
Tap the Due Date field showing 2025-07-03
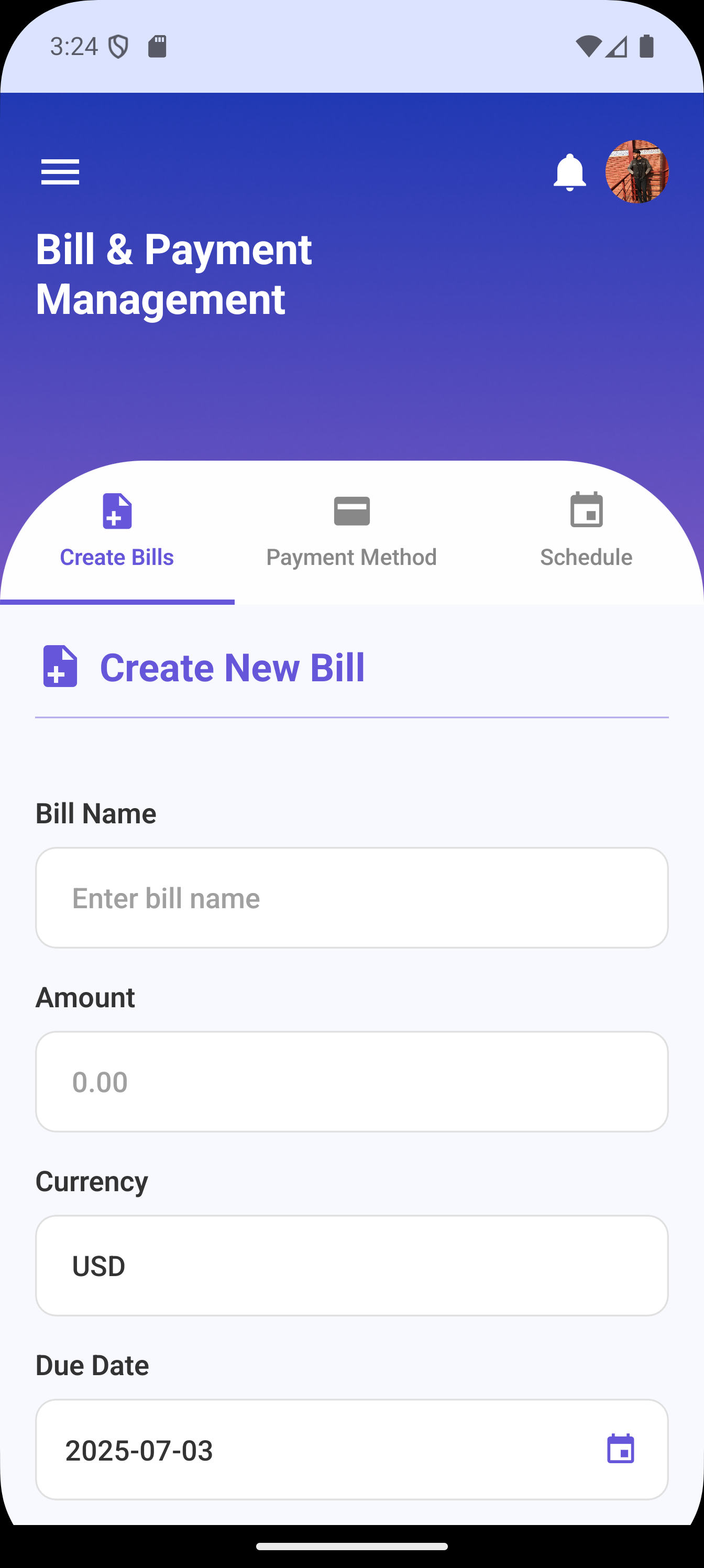pos(304,1450)
